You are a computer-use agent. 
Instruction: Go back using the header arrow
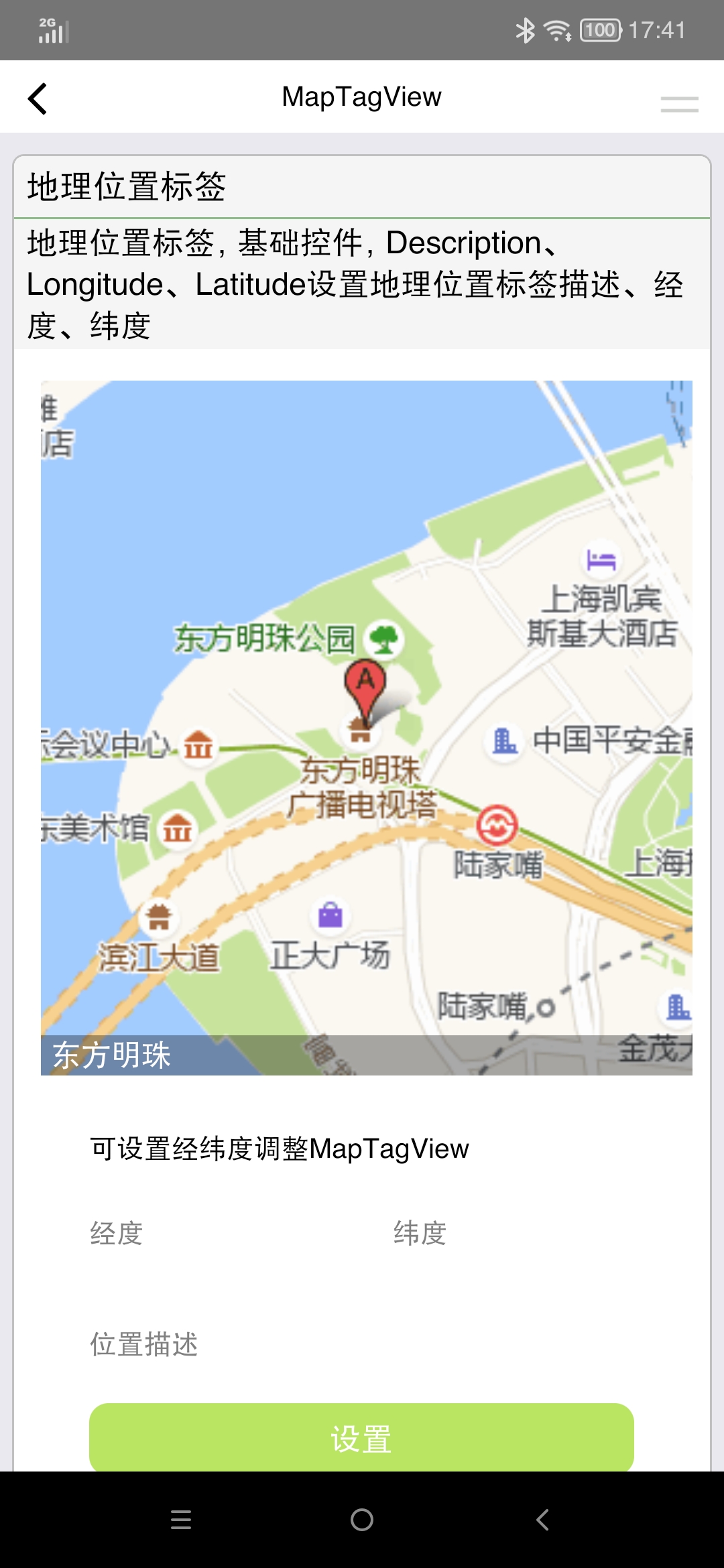point(38,99)
